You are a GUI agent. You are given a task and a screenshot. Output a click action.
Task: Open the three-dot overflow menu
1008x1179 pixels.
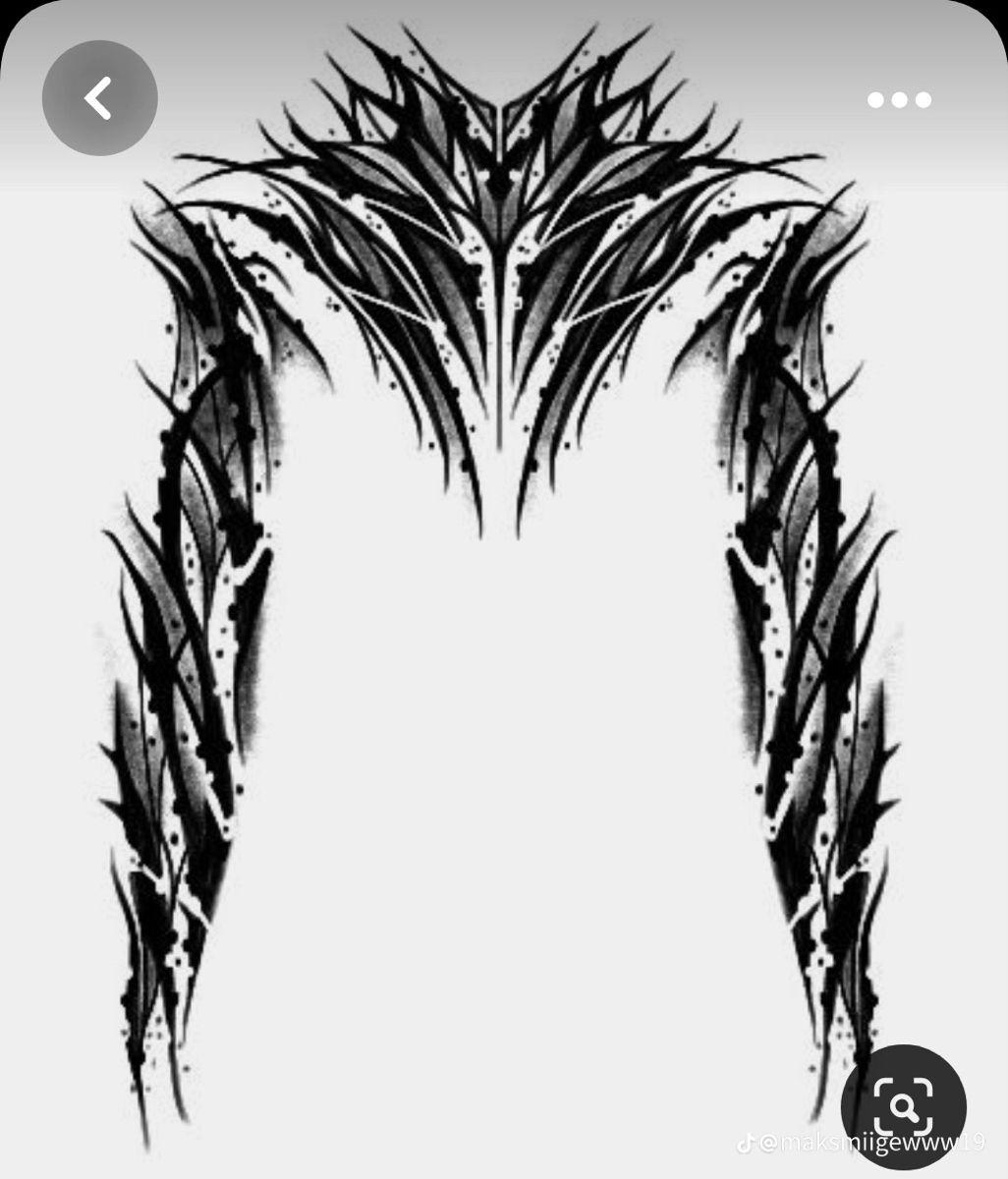[x=898, y=100]
